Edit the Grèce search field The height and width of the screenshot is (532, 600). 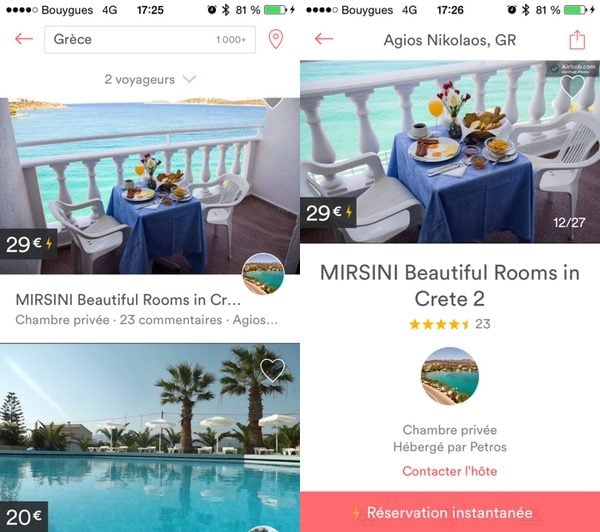130,39
